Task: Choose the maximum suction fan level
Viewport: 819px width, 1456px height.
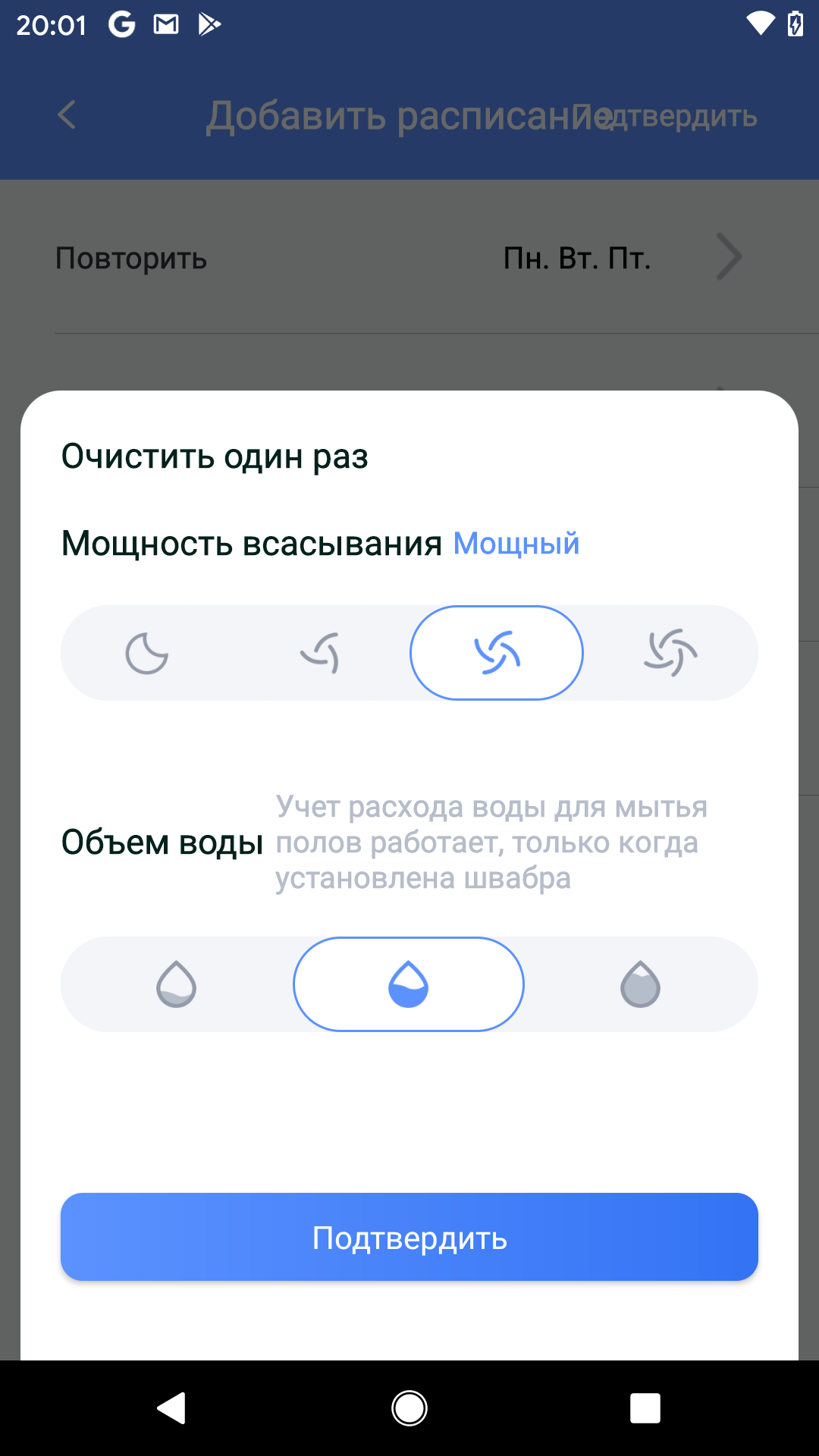Action: click(670, 653)
